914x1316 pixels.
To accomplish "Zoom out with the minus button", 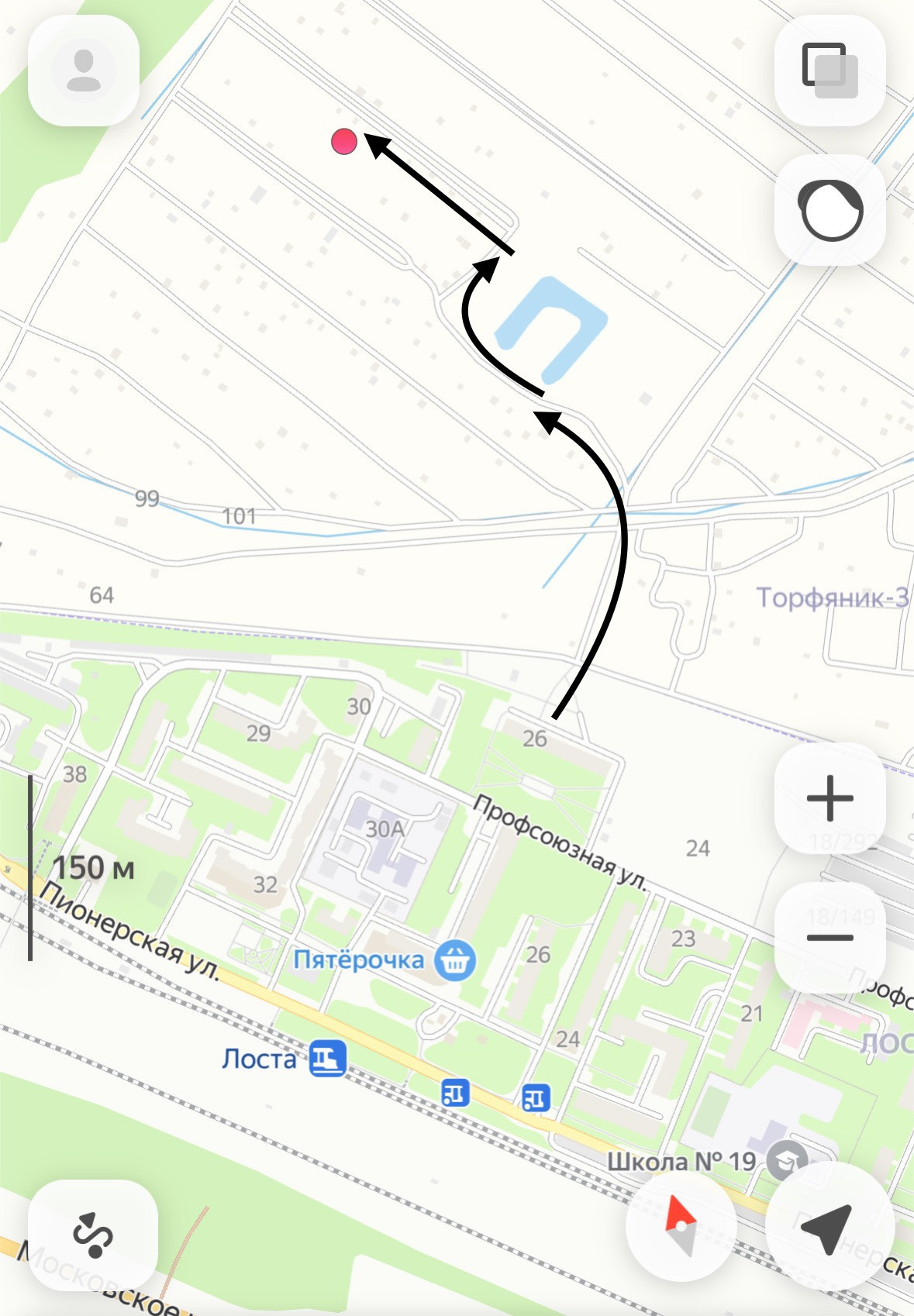I will pos(829,938).
